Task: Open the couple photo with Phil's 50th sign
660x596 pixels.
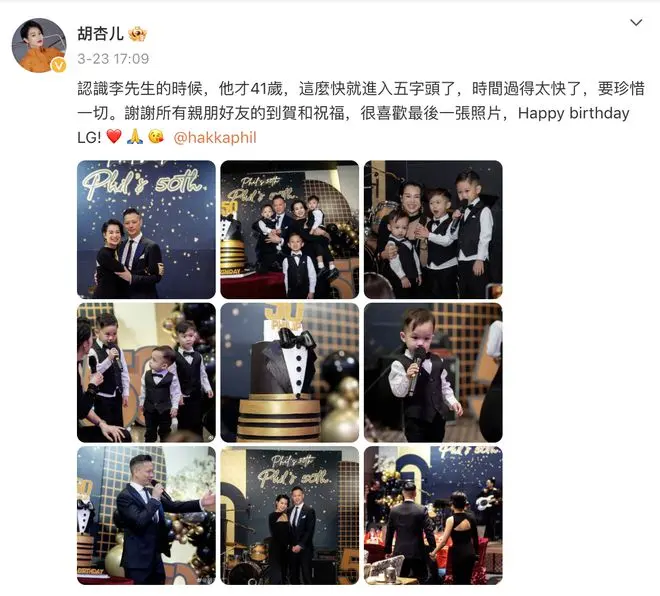Action: click(x=146, y=230)
